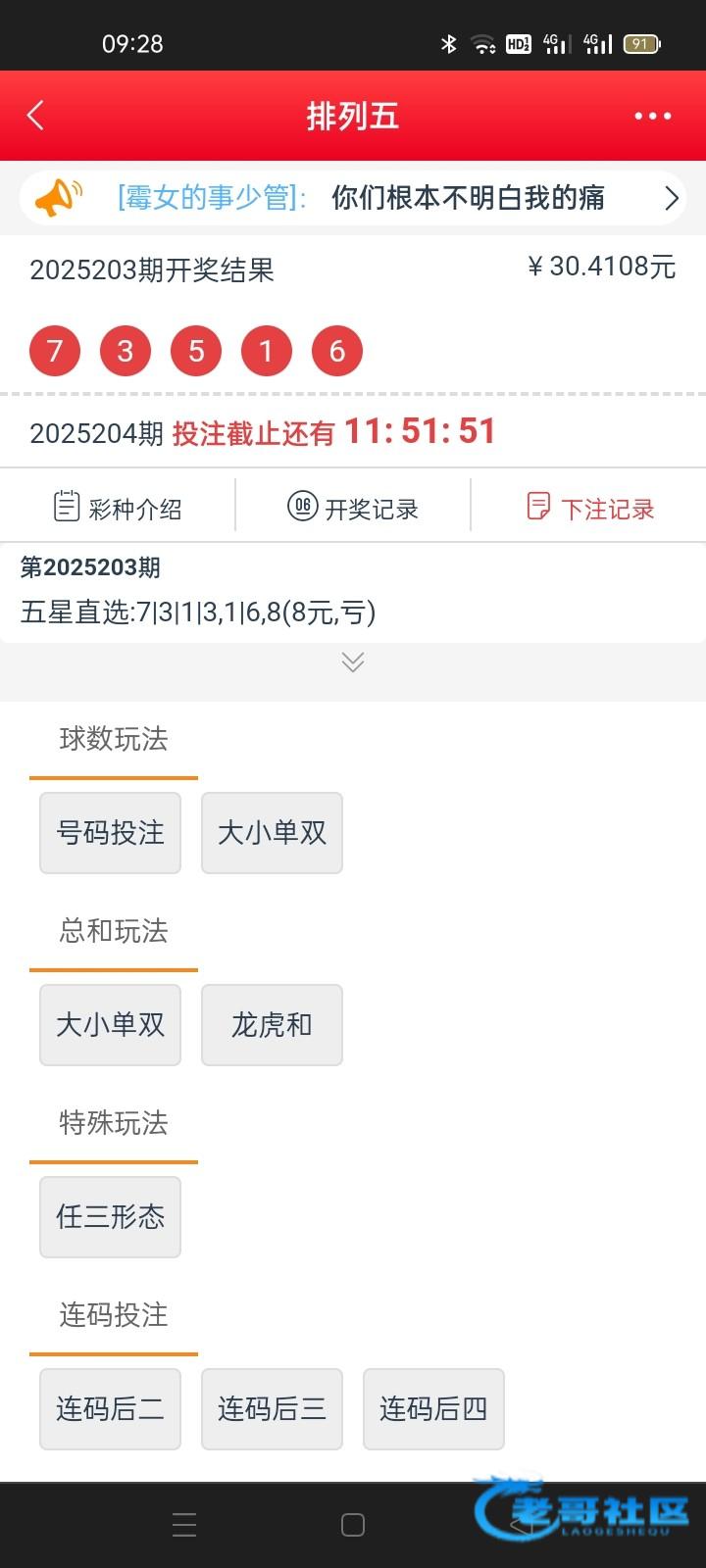Choose 大小单双 under 总和玩法
This screenshot has width=706, height=1568.
[x=110, y=1025]
